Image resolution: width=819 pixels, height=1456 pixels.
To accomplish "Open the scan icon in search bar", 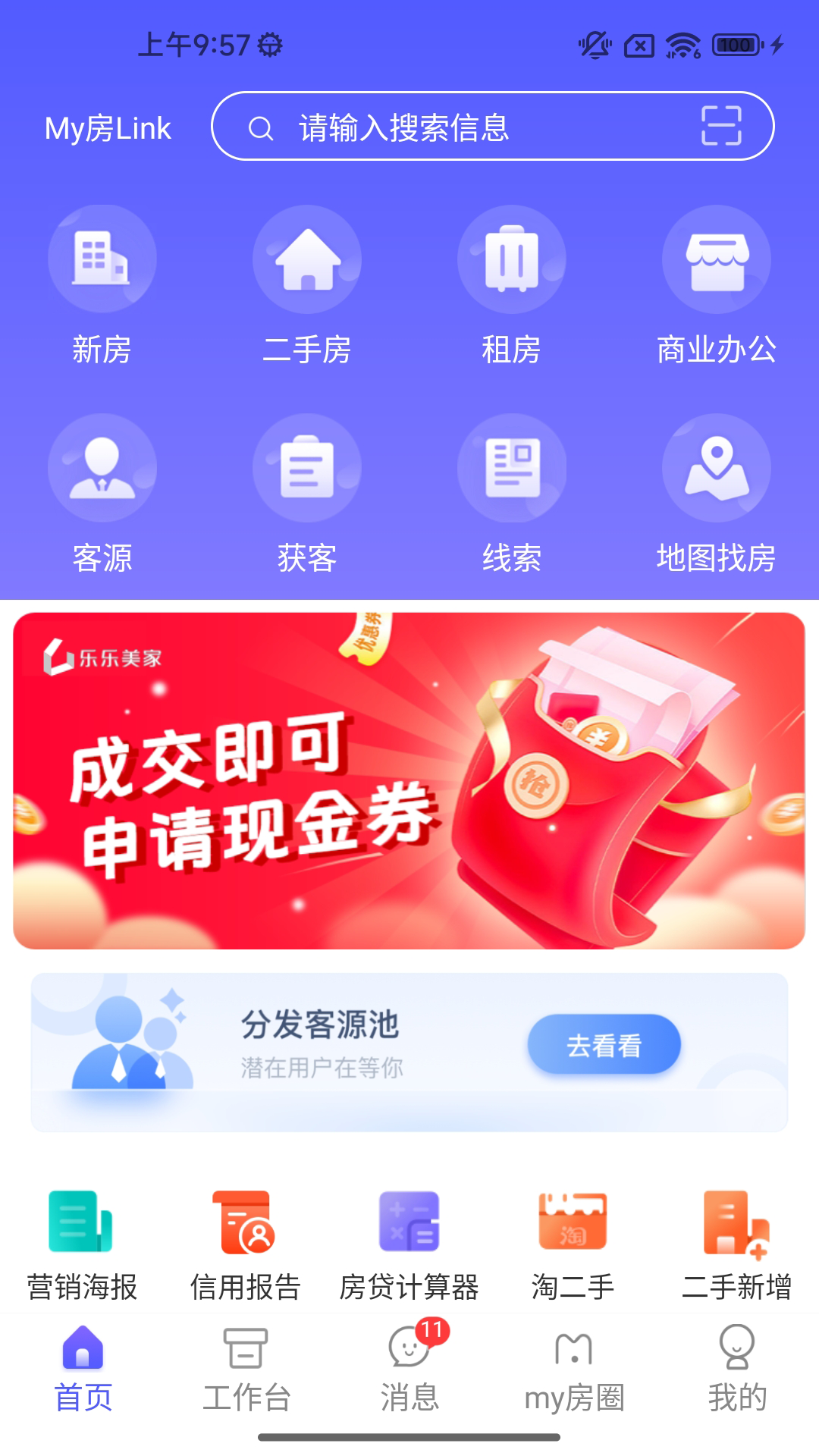I will coord(720,126).
